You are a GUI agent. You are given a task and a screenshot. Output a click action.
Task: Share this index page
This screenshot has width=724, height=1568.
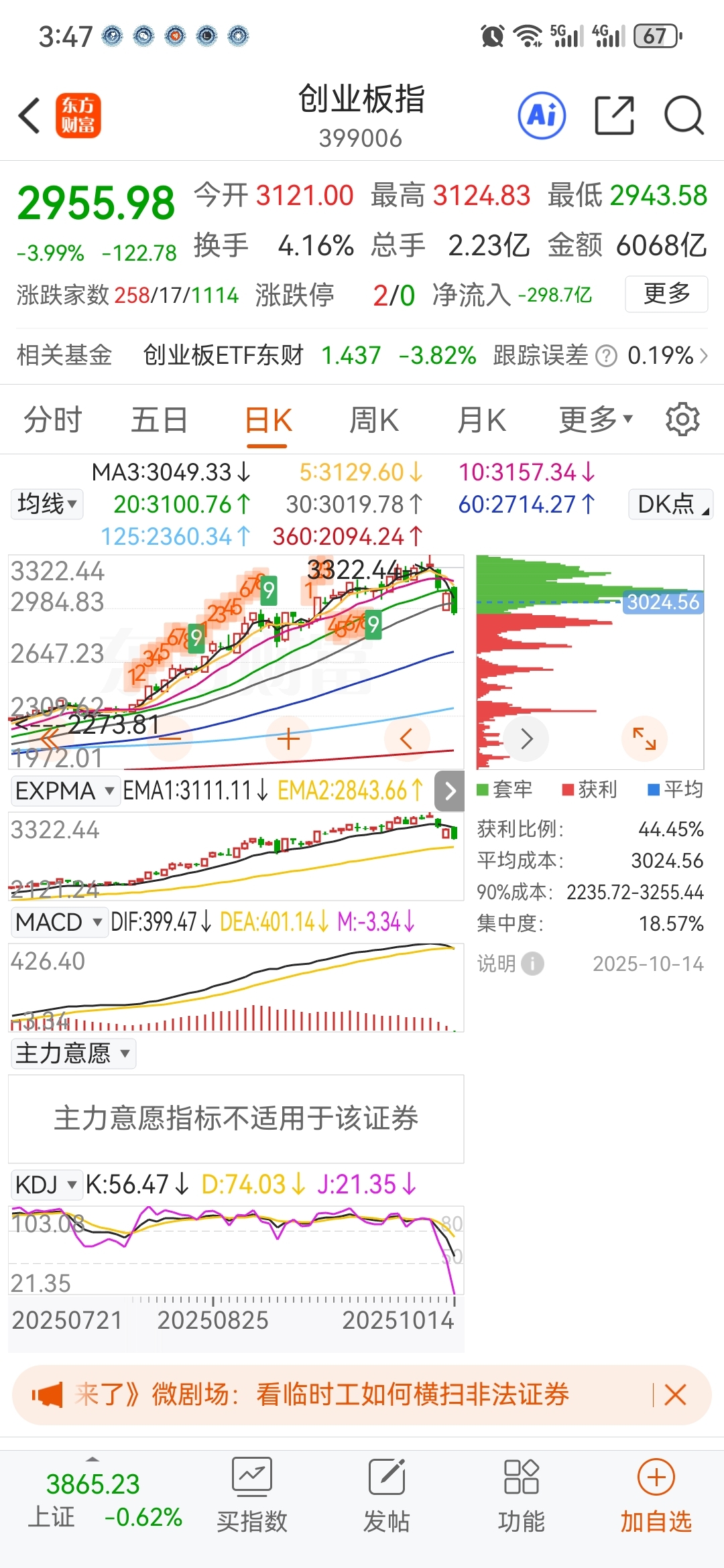click(x=614, y=115)
